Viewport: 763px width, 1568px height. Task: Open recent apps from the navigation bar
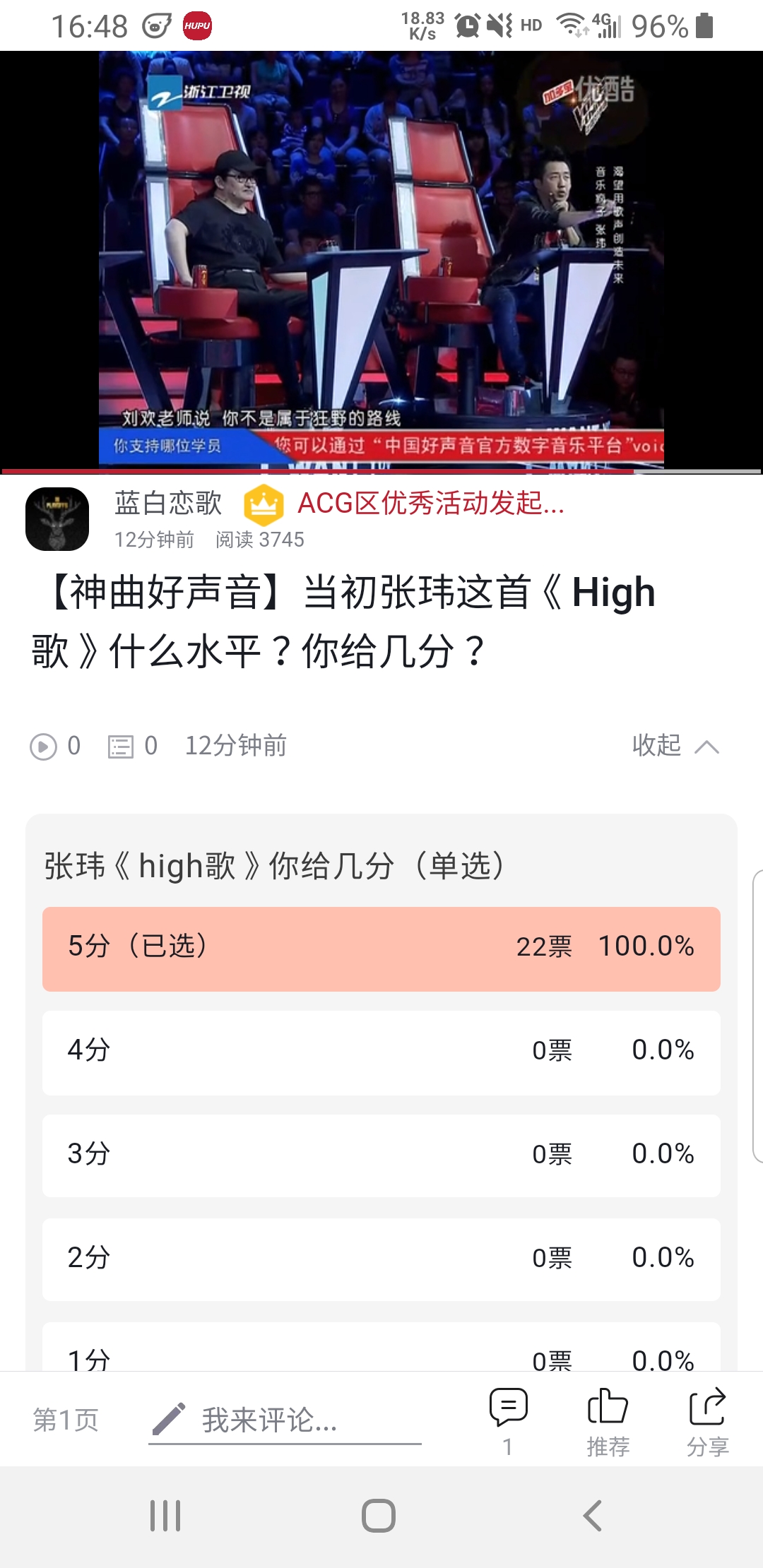165,1516
